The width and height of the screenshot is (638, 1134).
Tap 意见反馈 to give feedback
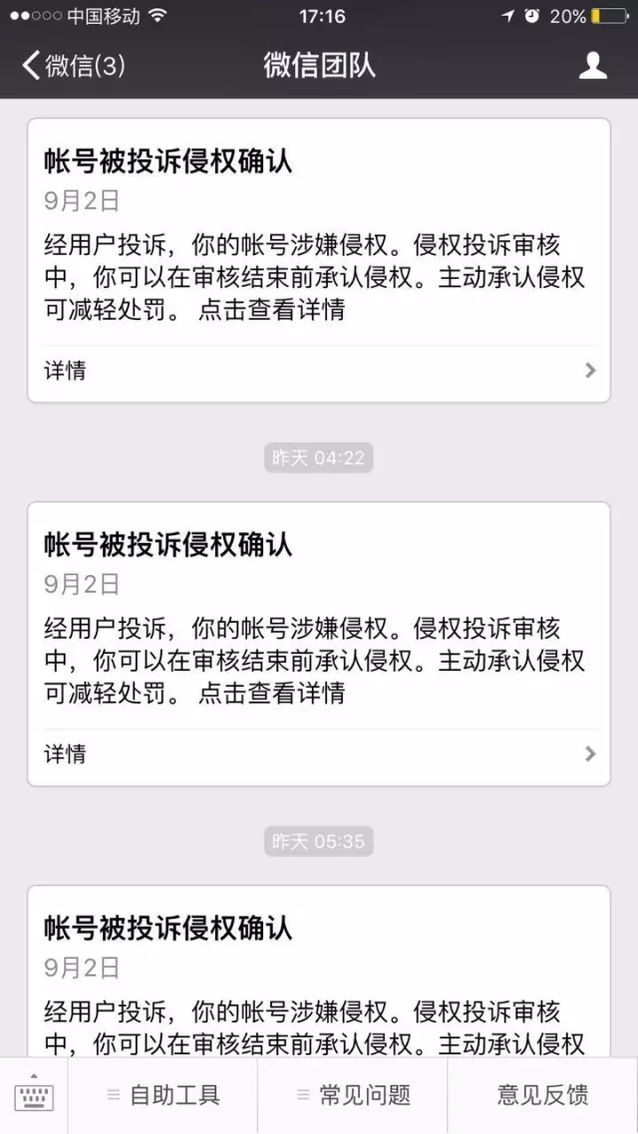(543, 1095)
